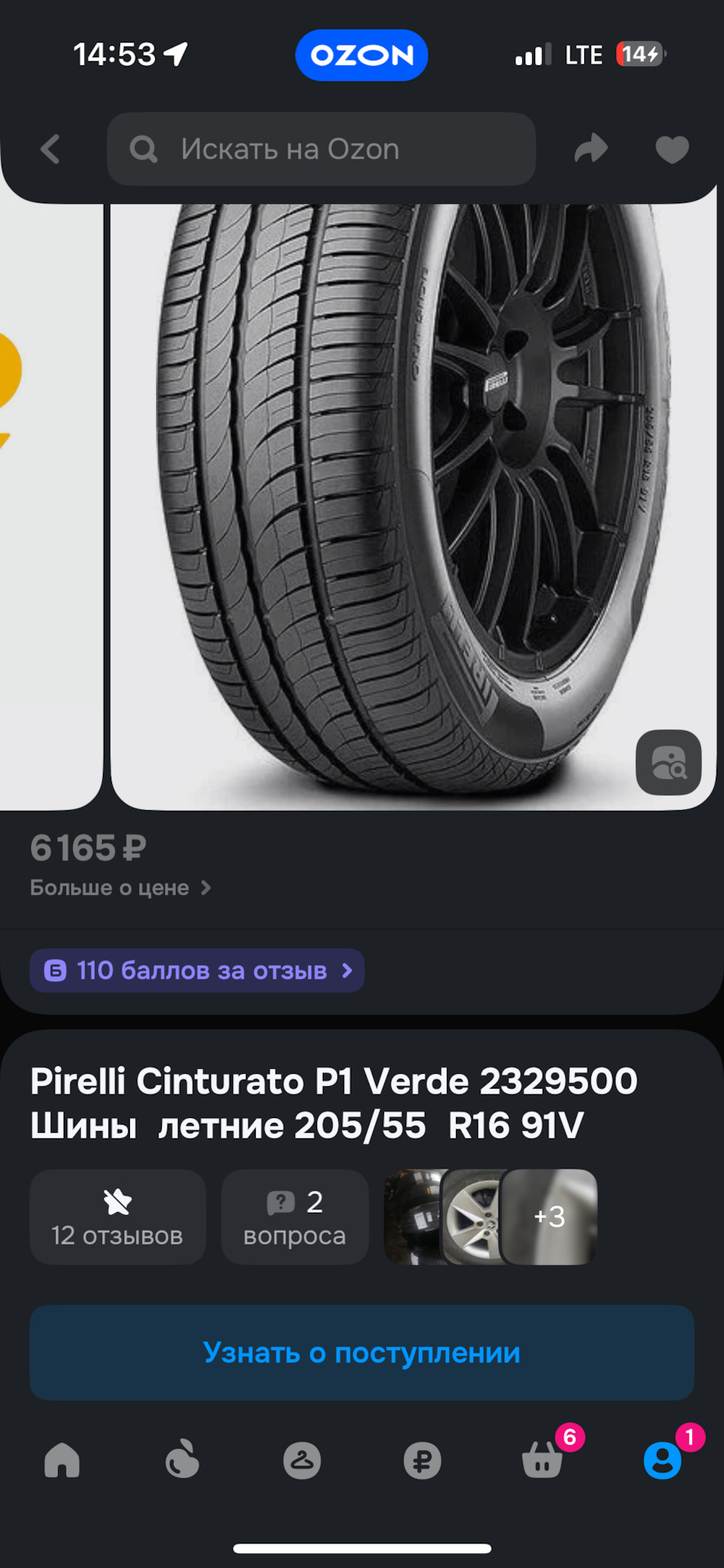Viewport: 724px width, 1568px height.
Task: Open the Fresh groceries tab
Action: [182, 1460]
